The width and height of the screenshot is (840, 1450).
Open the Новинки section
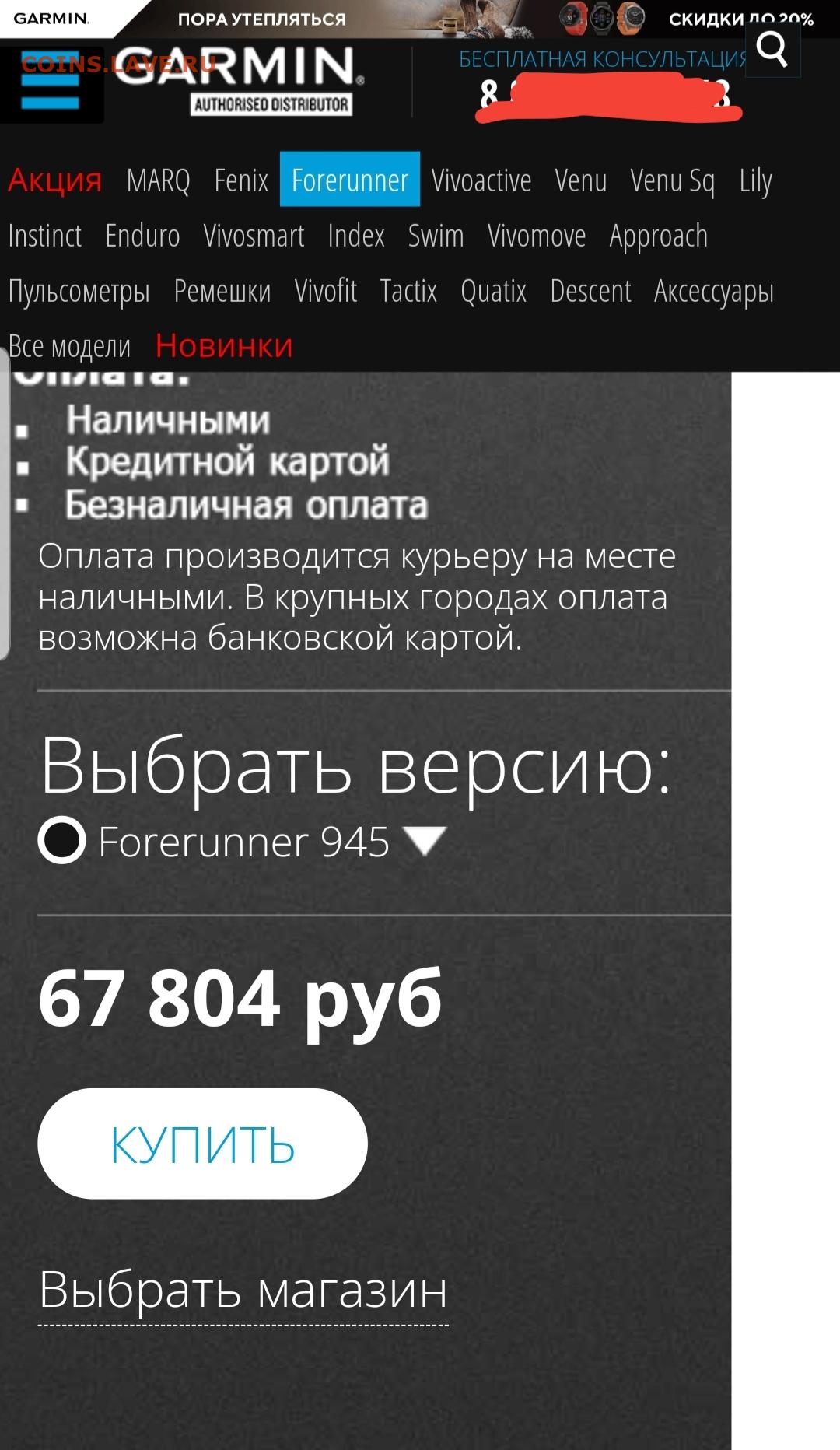[224, 346]
